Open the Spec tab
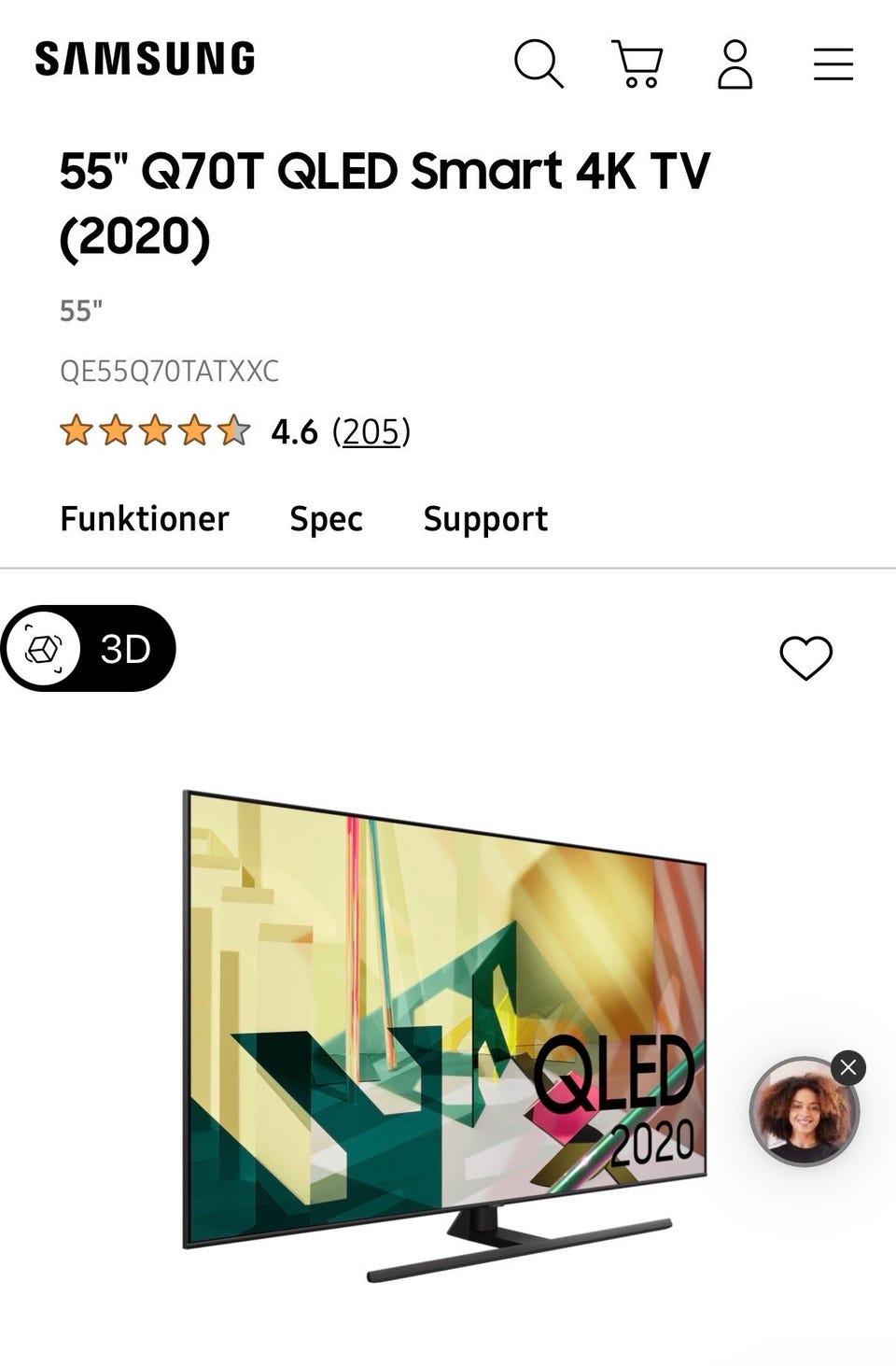Image resolution: width=896 pixels, height=1366 pixels. pos(325,519)
